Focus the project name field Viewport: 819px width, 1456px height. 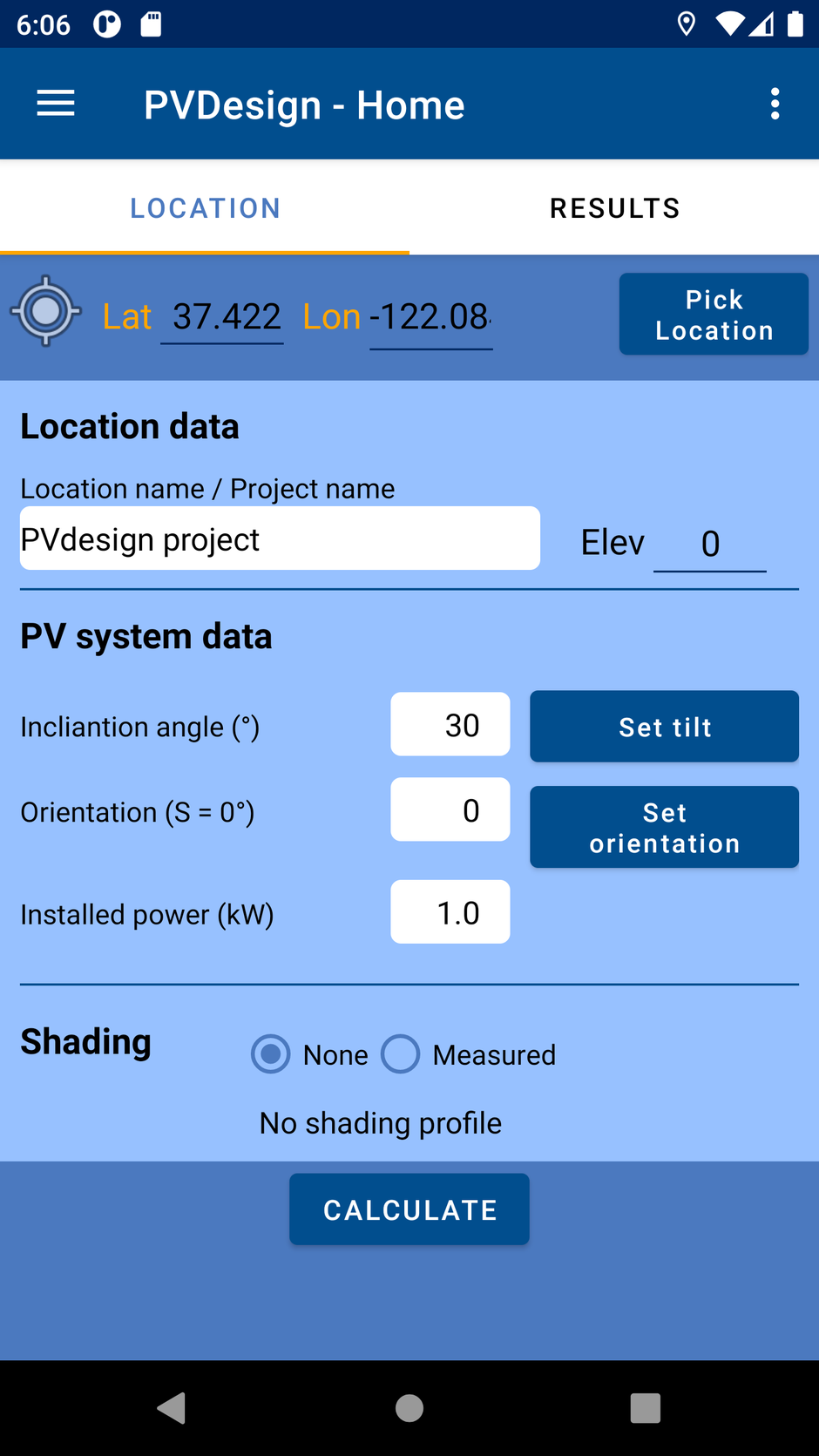(280, 539)
